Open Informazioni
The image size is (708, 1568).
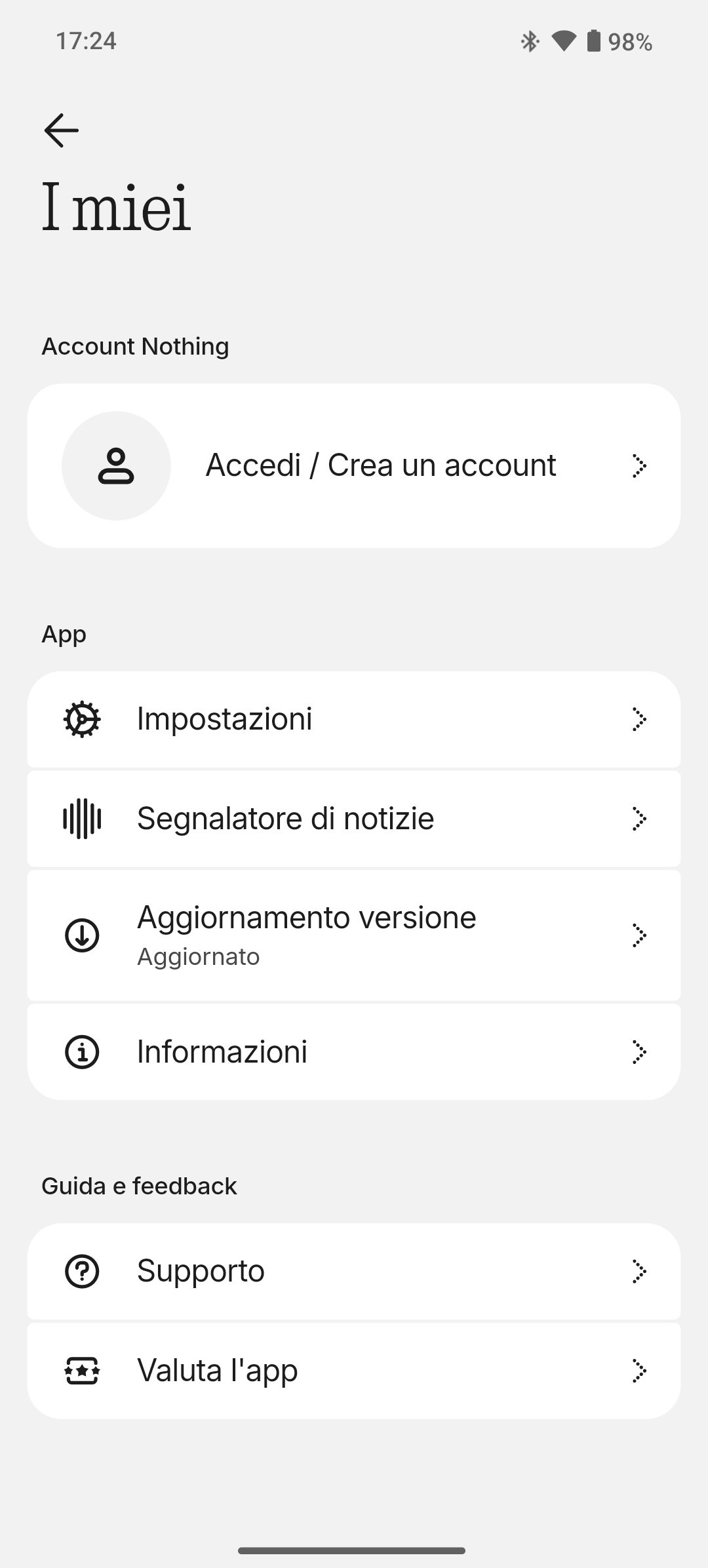pyautogui.click(x=354, y=1052)
